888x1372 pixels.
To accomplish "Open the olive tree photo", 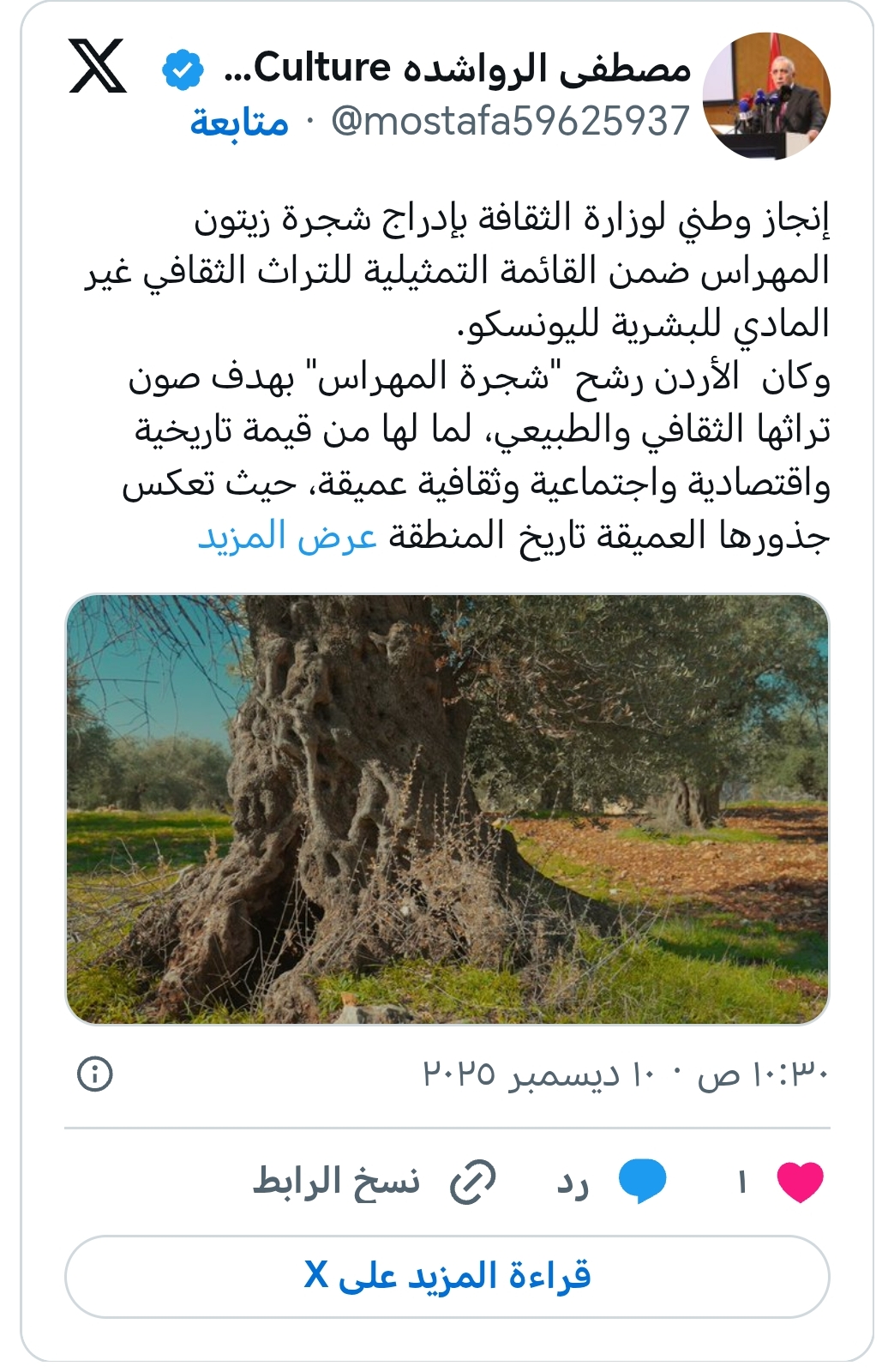I will tap(447, 809).
